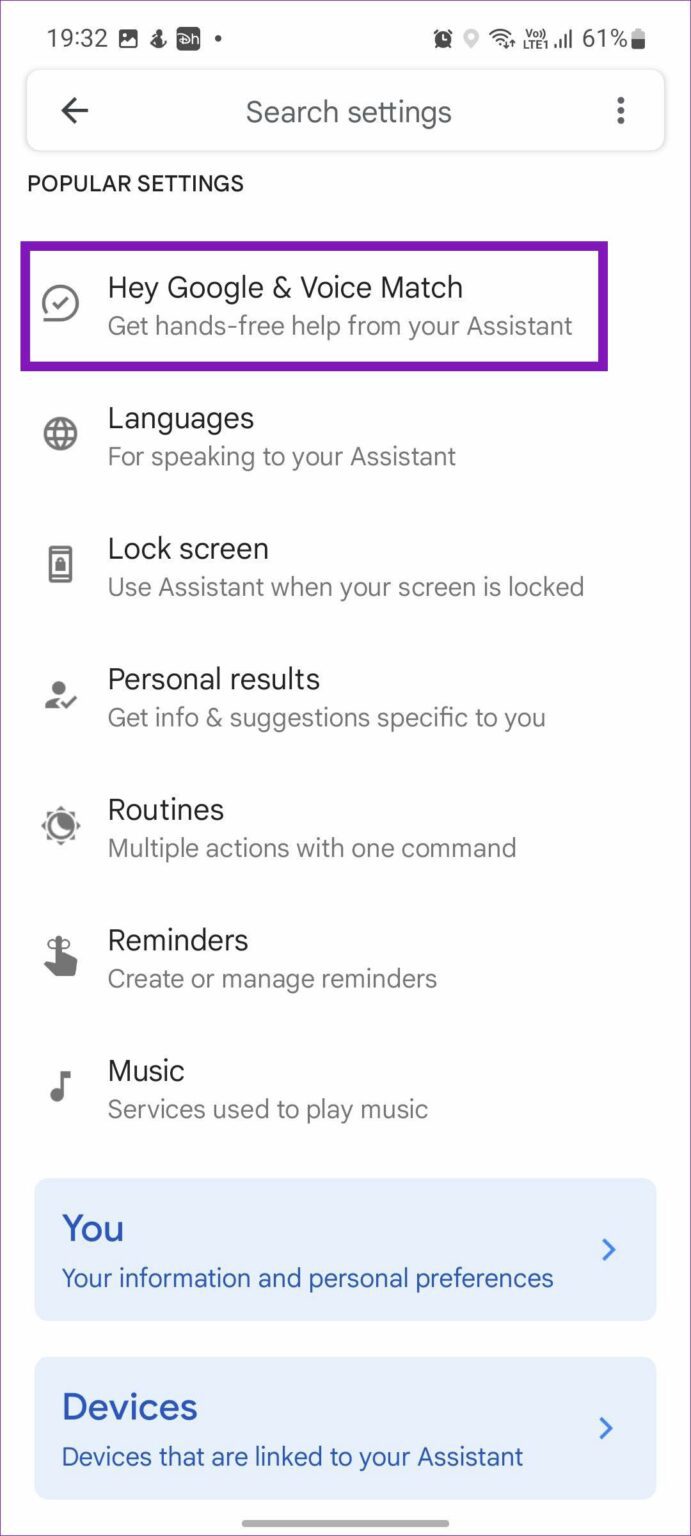The image size is (691, 1536).
Task: Go back using the arrow icon
Action: tap(75, 111)
